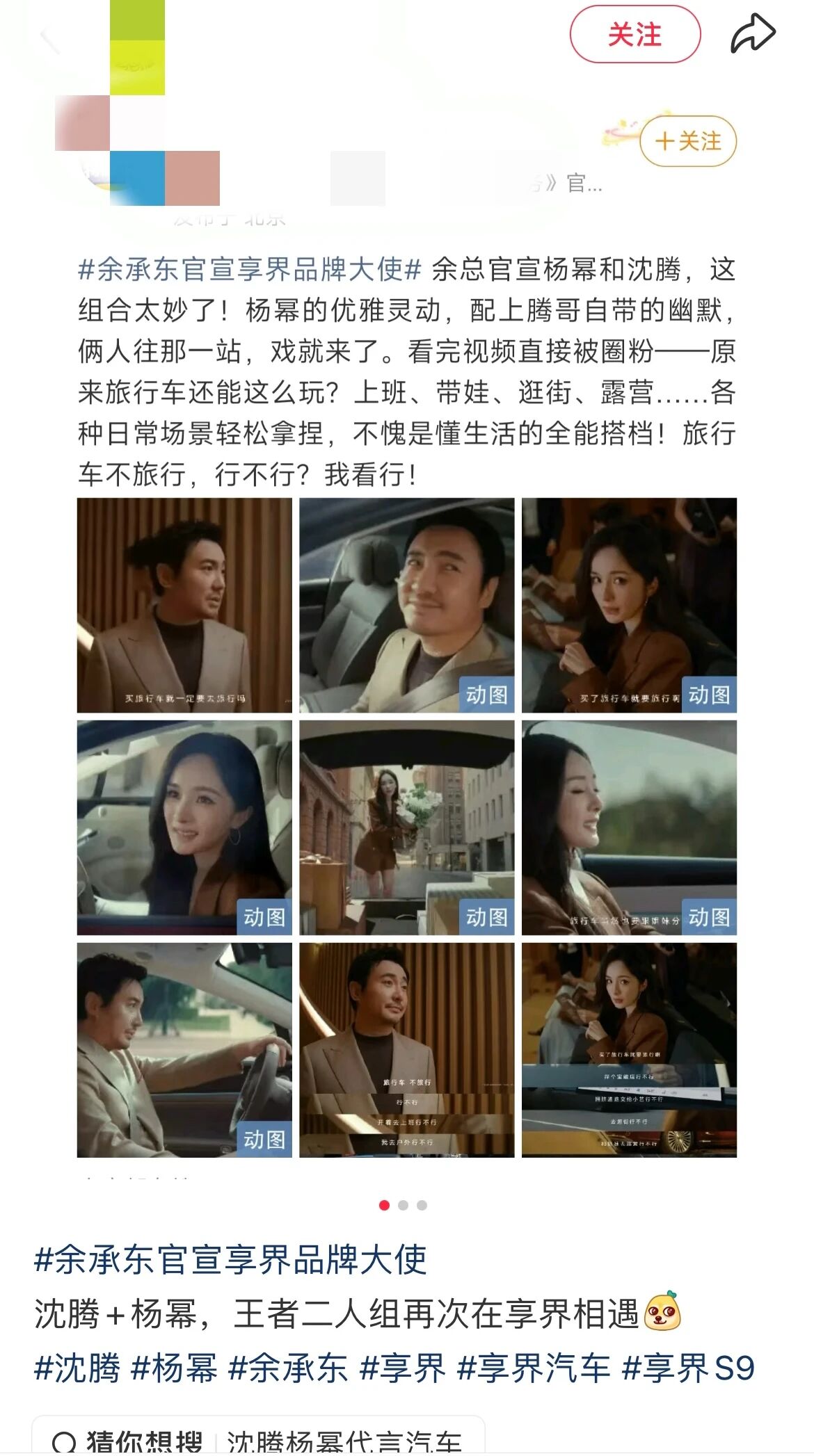Open the #余承东官宣享界品牌大使# hashtag in the post

pos(250,270)
